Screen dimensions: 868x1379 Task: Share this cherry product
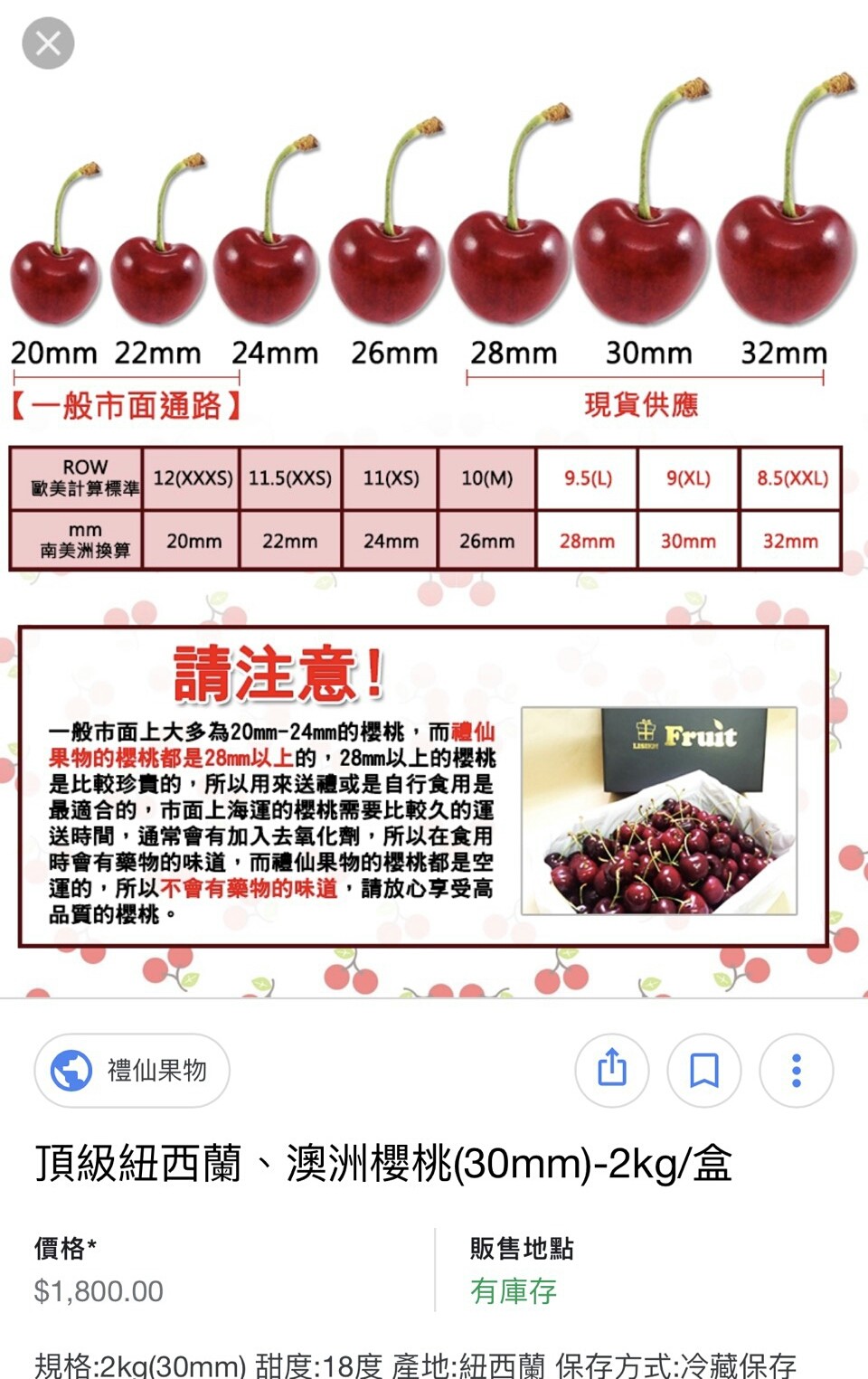612,1070
